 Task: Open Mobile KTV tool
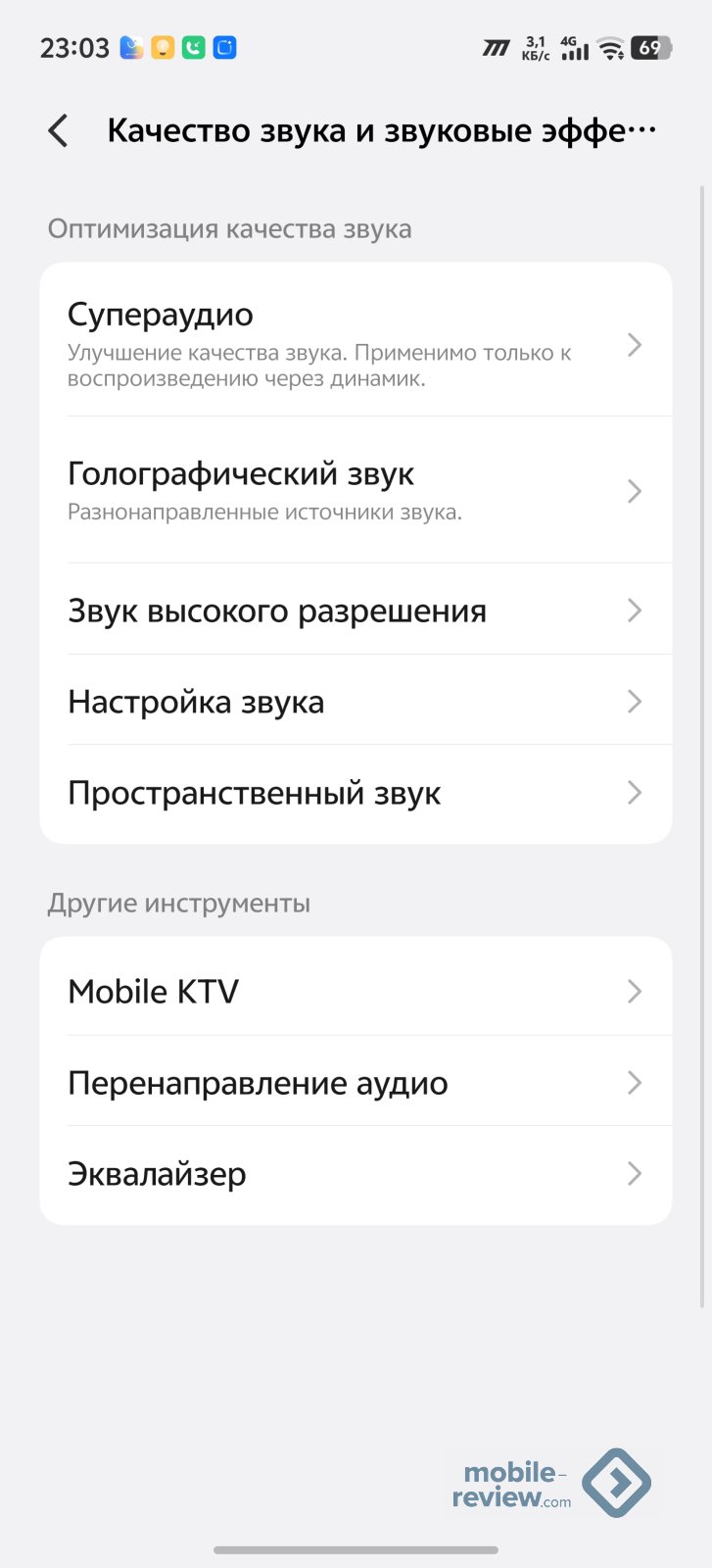(355, 991)
